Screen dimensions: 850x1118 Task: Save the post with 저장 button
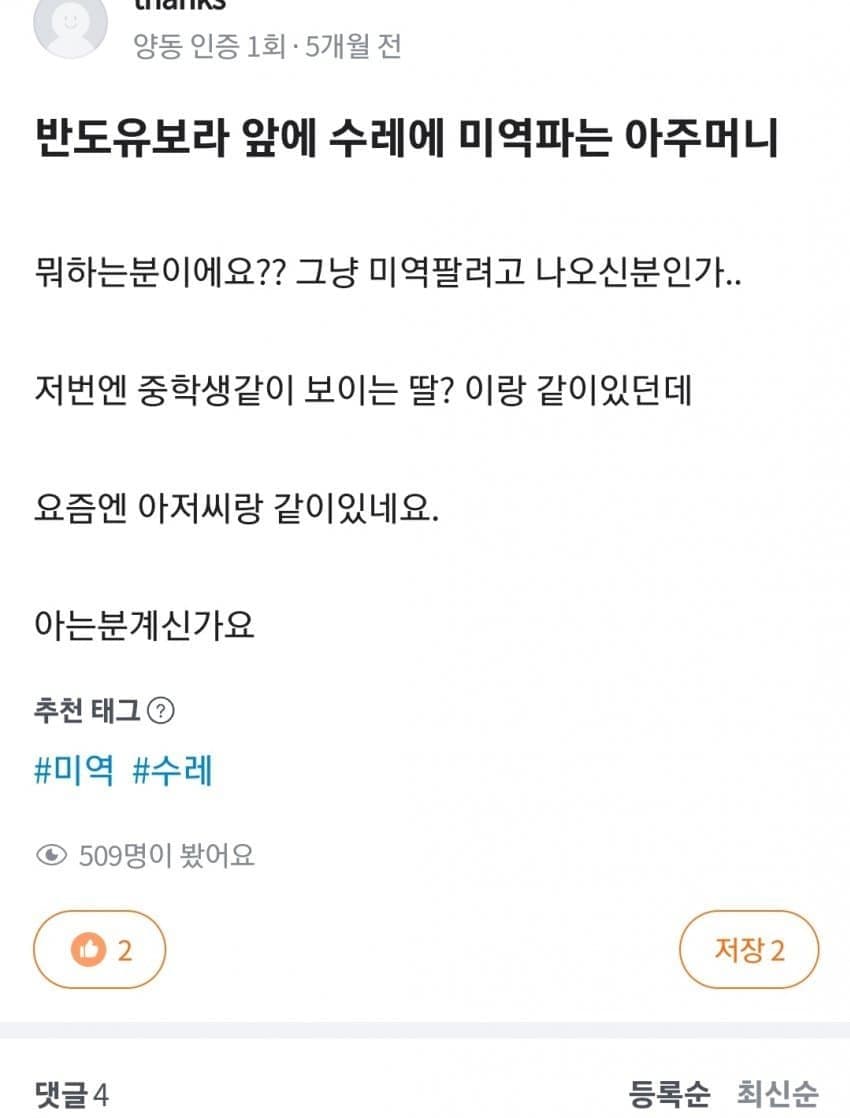748,949
